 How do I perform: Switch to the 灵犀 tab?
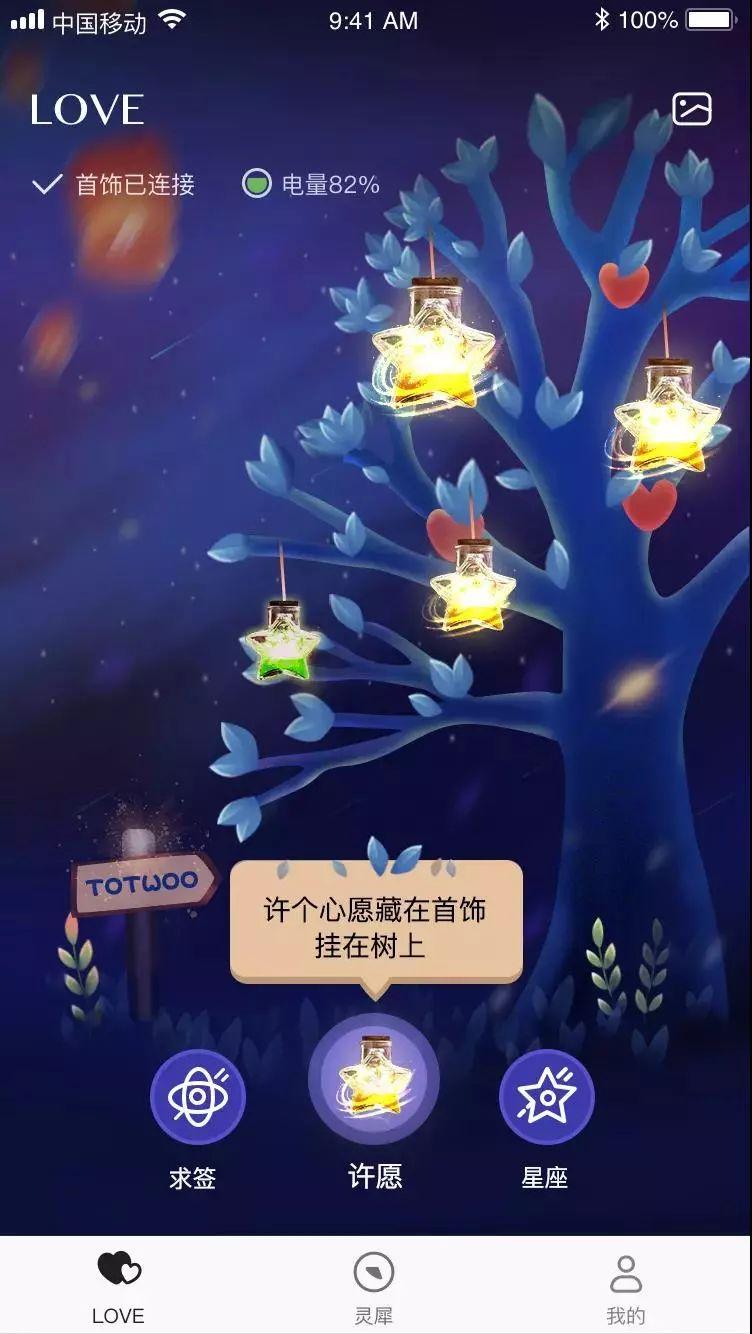click(374, 1285)
